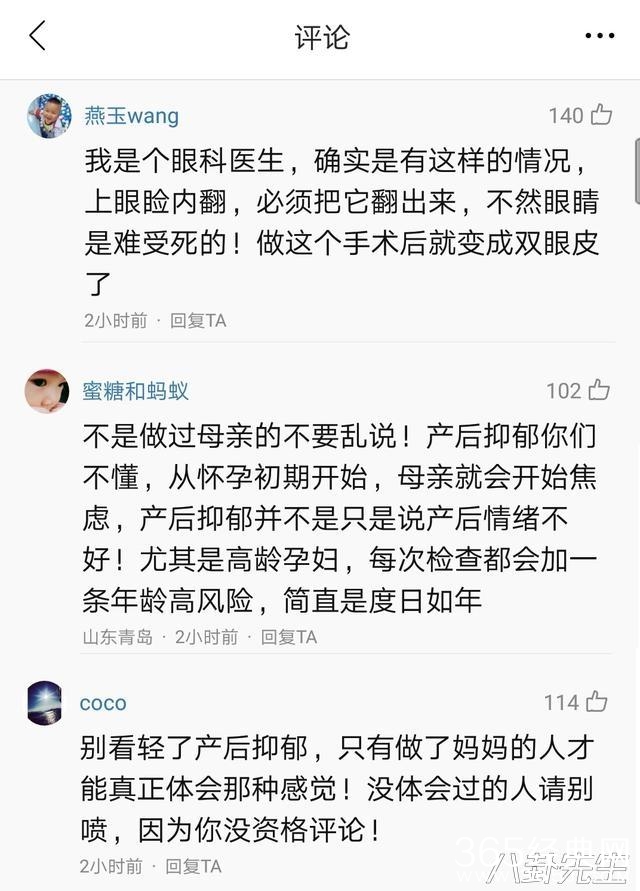Open 蜜糖和蚂蚁's profile avatar
The height and width of the screenshot is (891, 640).
coord(47,390)
